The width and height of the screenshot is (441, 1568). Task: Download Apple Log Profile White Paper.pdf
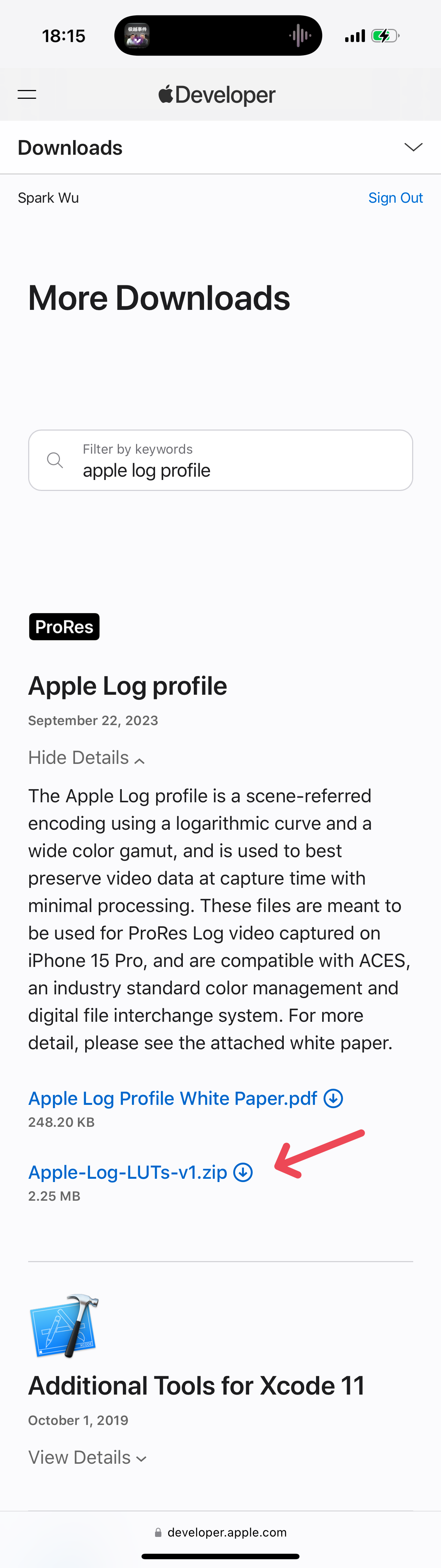tap(185, 1098)
